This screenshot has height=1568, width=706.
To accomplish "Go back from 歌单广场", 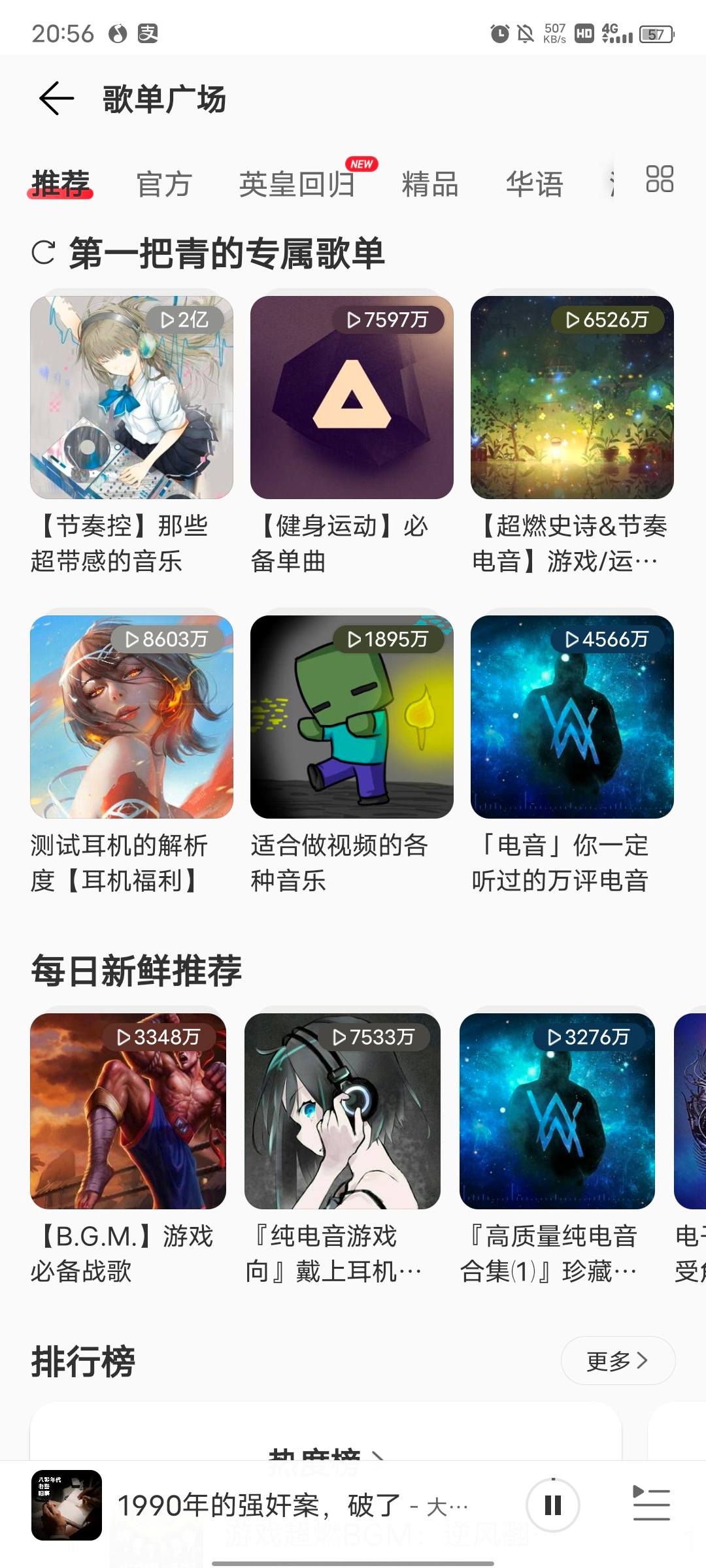I will [x=56, y=99].
